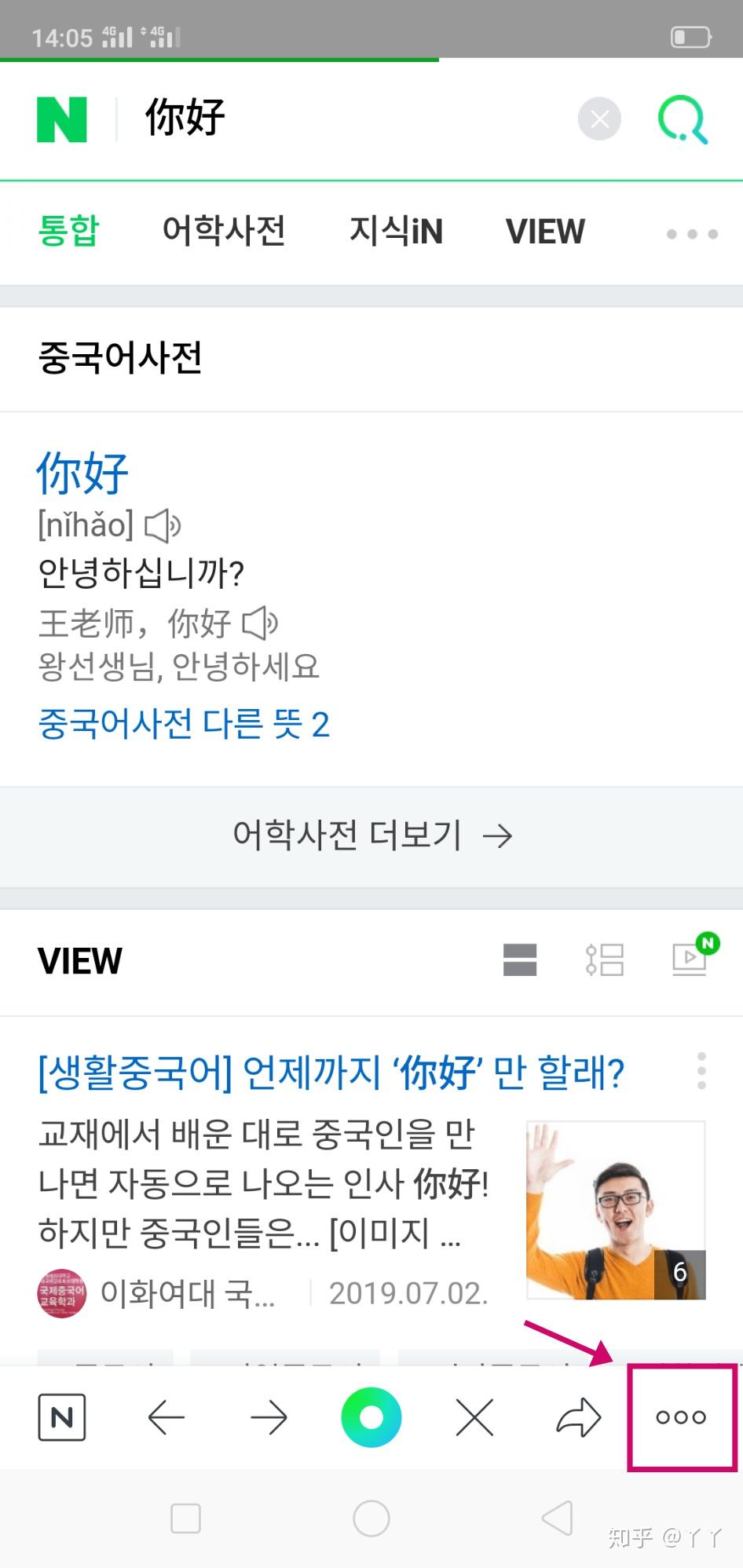The image size is (743, 1568).
Task: Open options menu for the 생활중국어 post
Action: click(x=701, y=1071)
